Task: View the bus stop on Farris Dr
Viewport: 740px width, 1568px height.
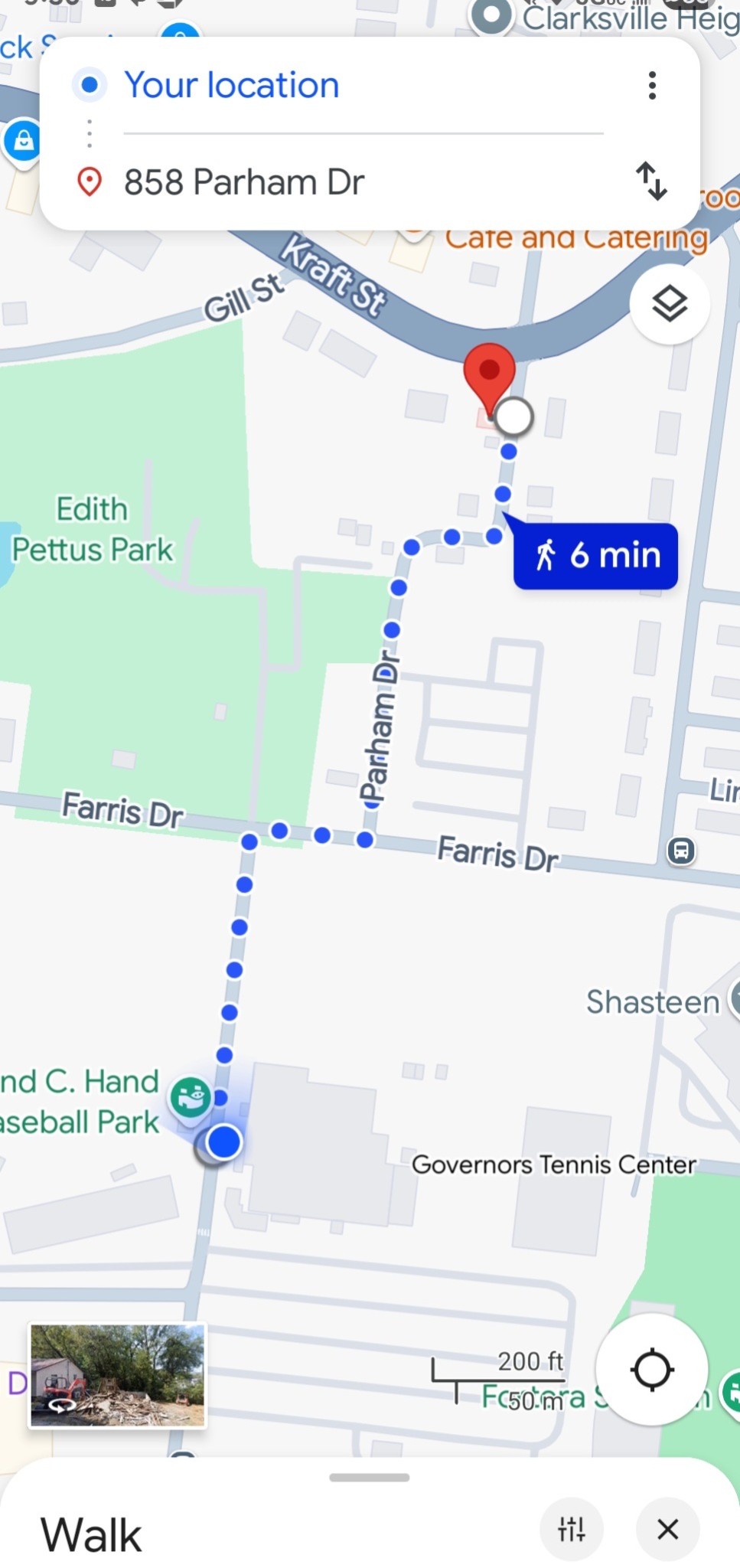Action: (681, 851)
